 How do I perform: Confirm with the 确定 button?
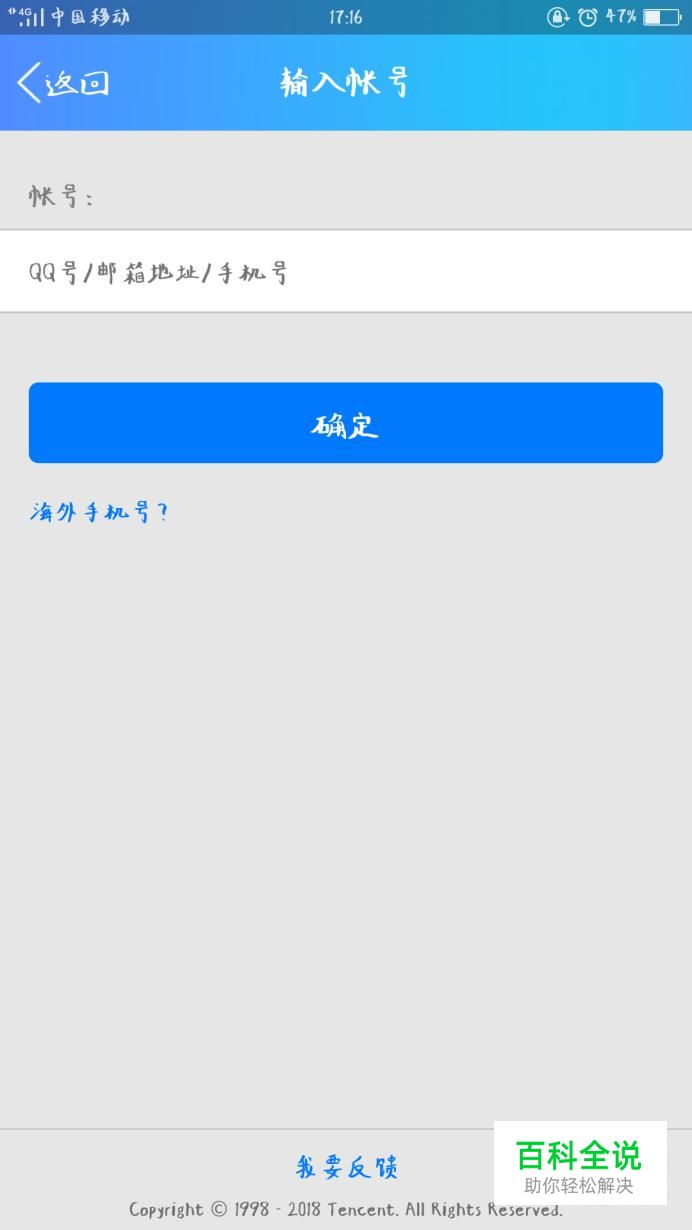pos(346,423)
